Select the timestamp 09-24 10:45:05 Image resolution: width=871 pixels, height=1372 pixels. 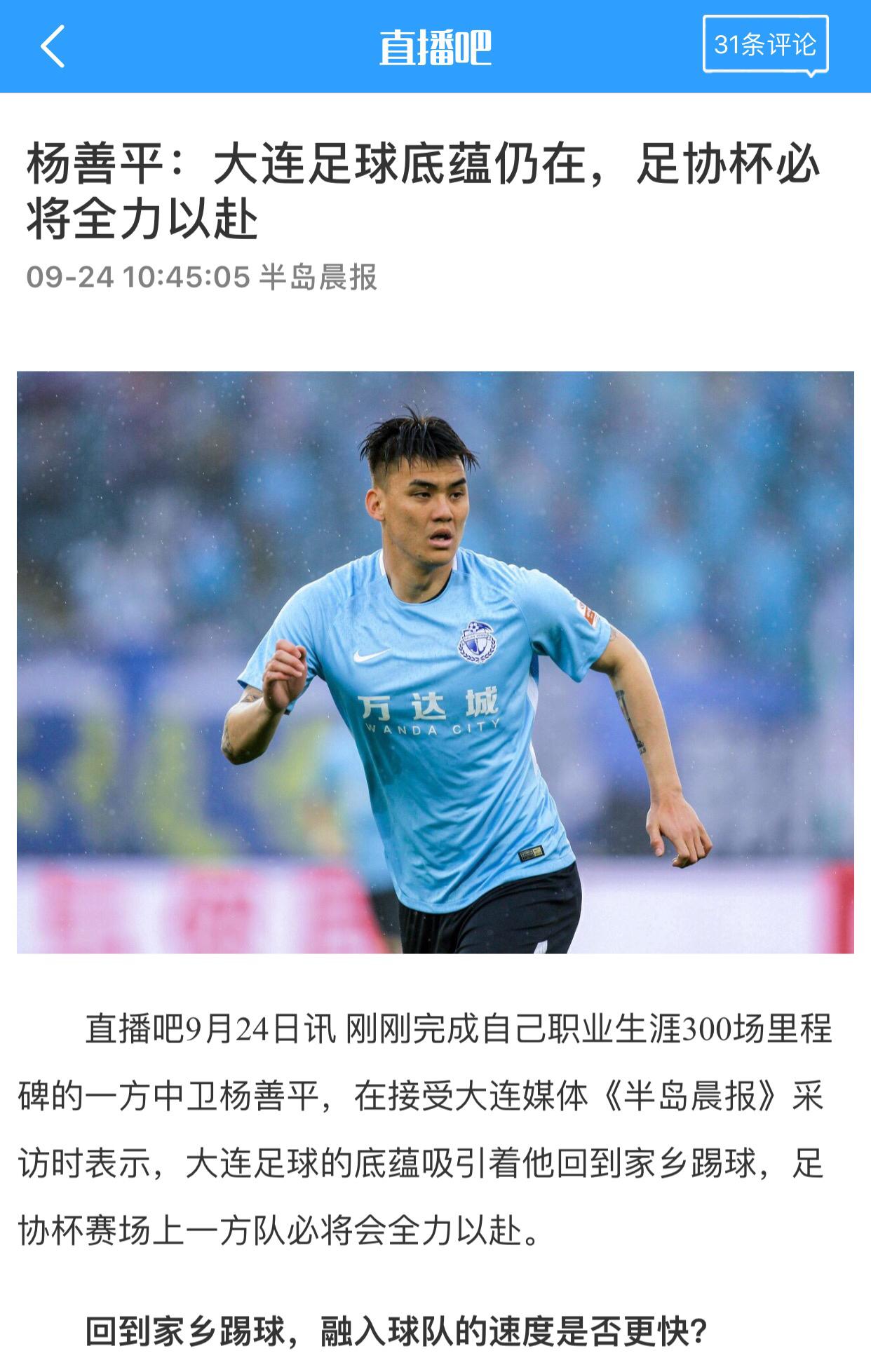(137, 278)
